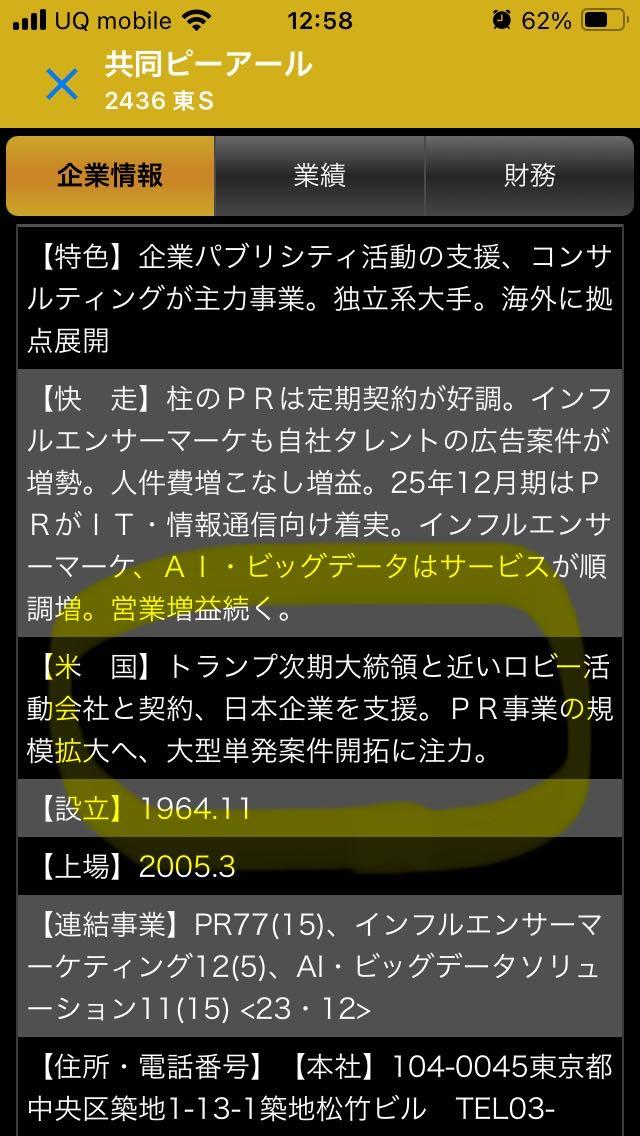Image resolution: width=640 pixels, height=1136 pixels.
Task: Open the 財務 tab
Action: click(x=530, y=176)
